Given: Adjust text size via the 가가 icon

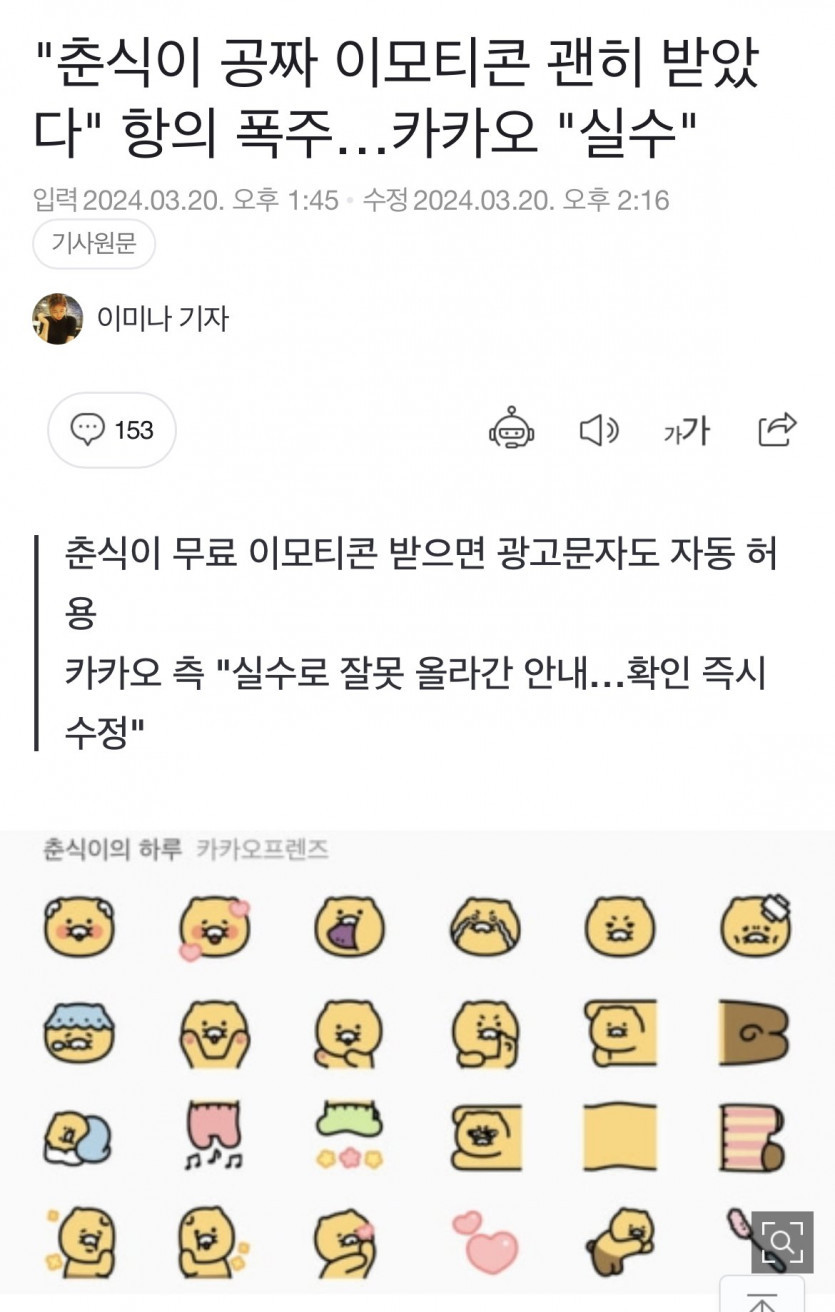Looking at the screenshot, I should tap(688, 430).
